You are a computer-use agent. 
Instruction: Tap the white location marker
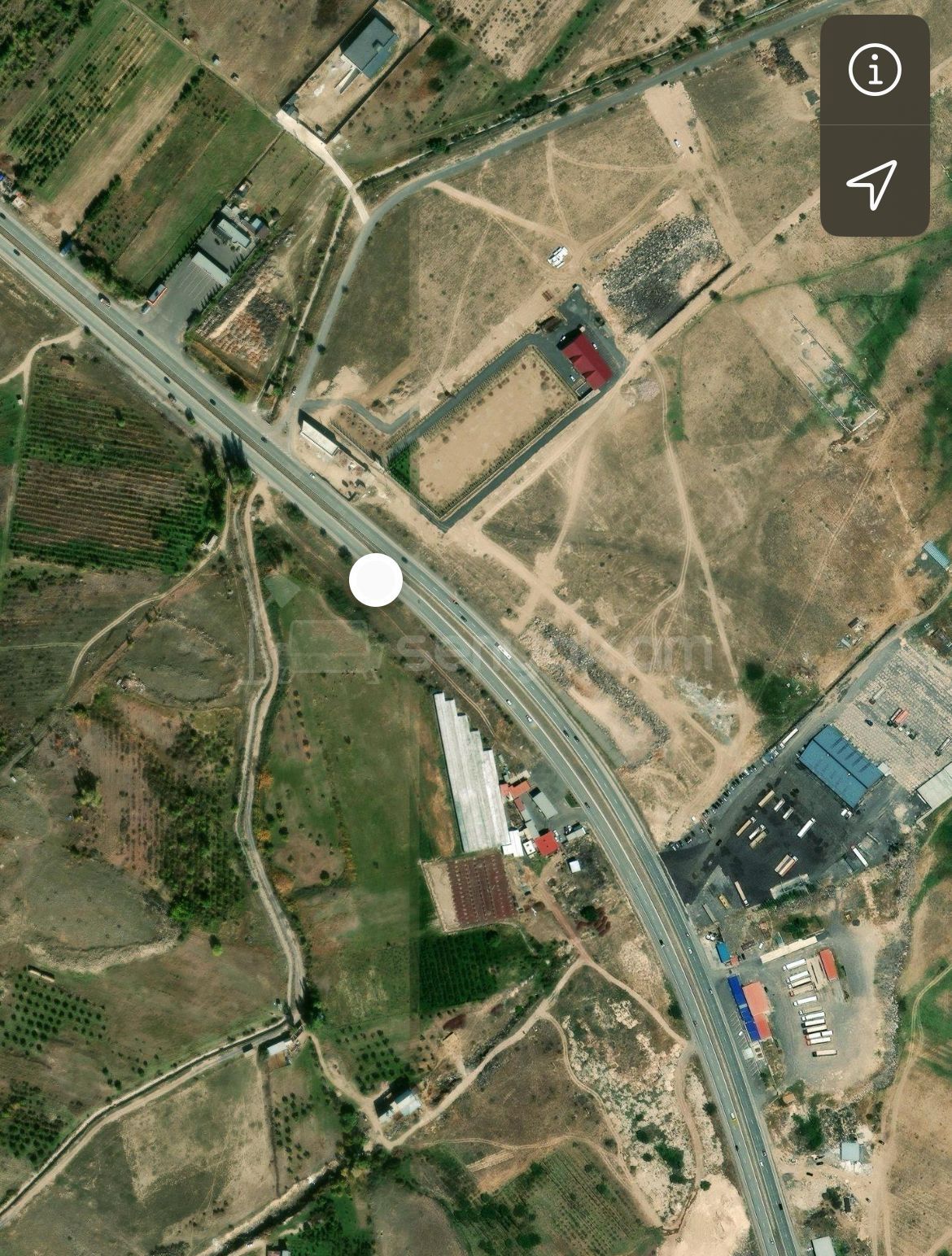[375, 580]
